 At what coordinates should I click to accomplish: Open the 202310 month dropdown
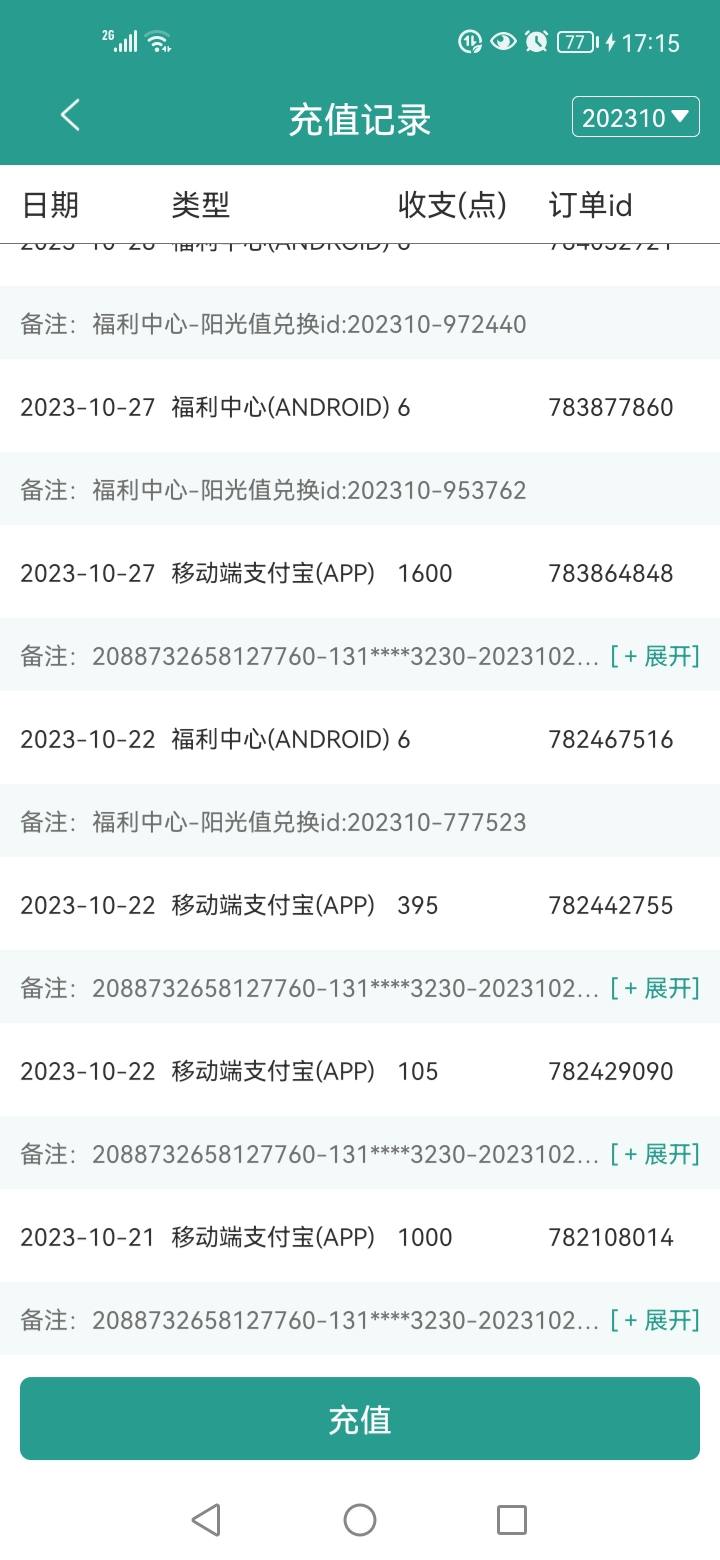pyautogui.click(x=635, y=117)
